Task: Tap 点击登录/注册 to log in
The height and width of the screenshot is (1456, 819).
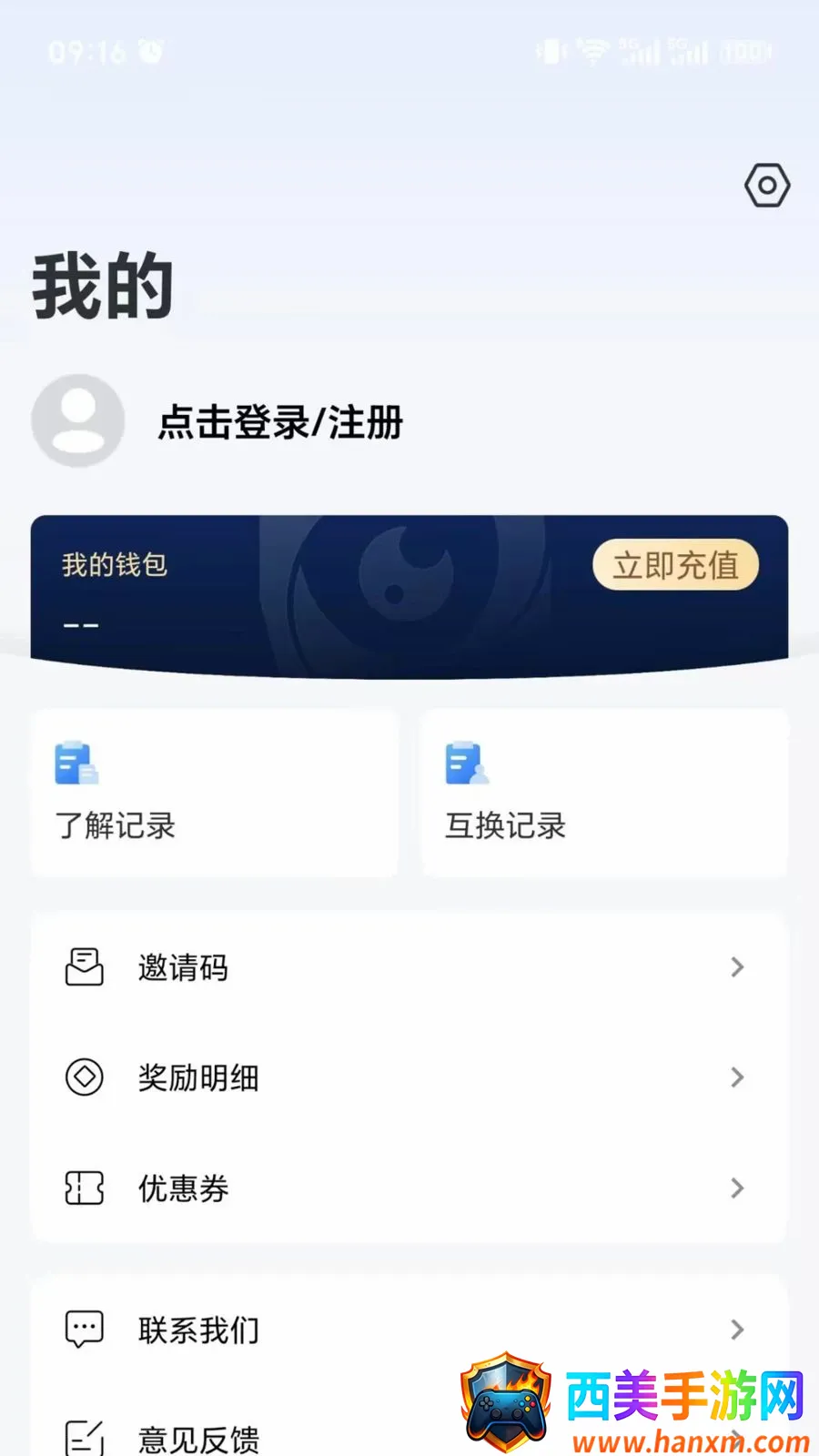Action: (280, 422)
